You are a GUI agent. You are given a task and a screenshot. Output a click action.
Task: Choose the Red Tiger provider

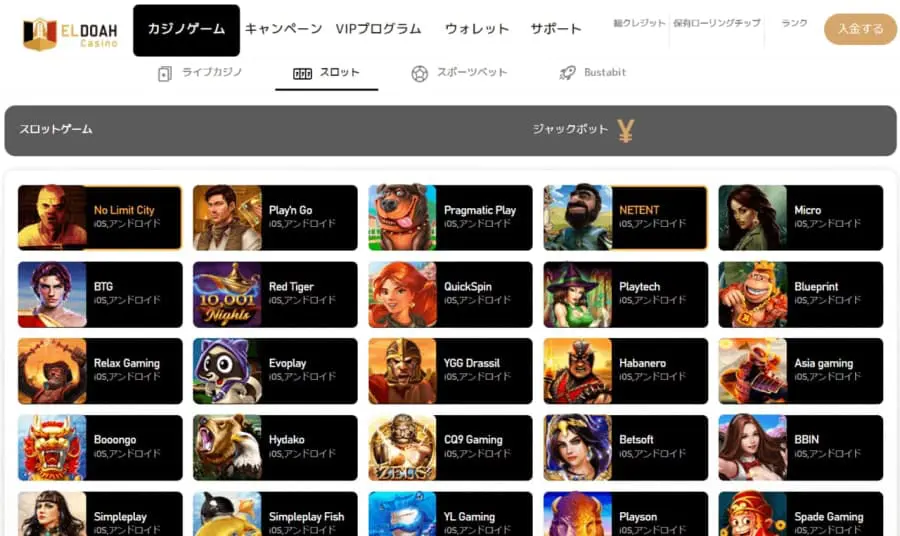[275, 294]
